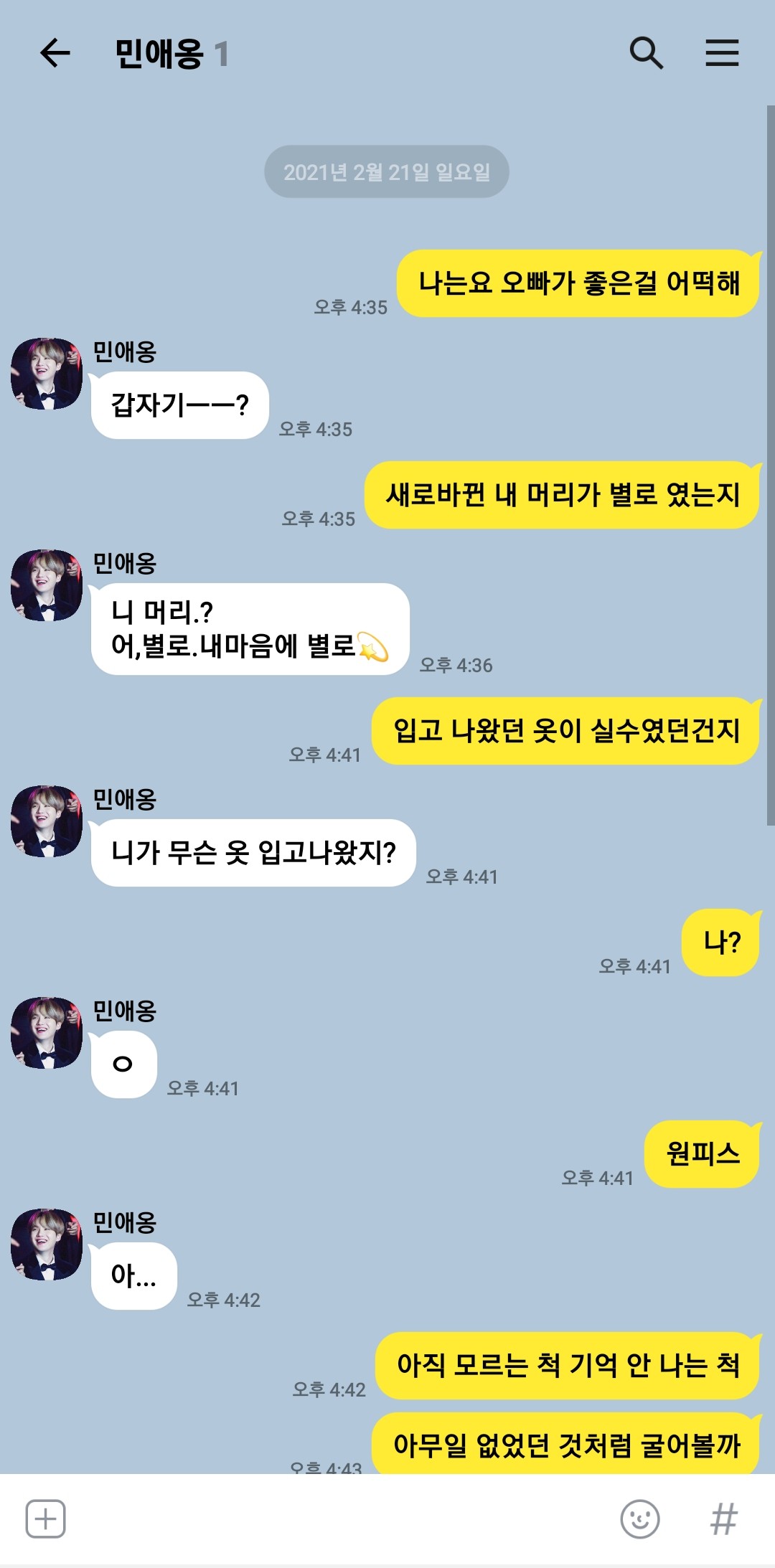Open the hashtag search button
Screen dimensions: 775x1568
[x=723, y=1519]
